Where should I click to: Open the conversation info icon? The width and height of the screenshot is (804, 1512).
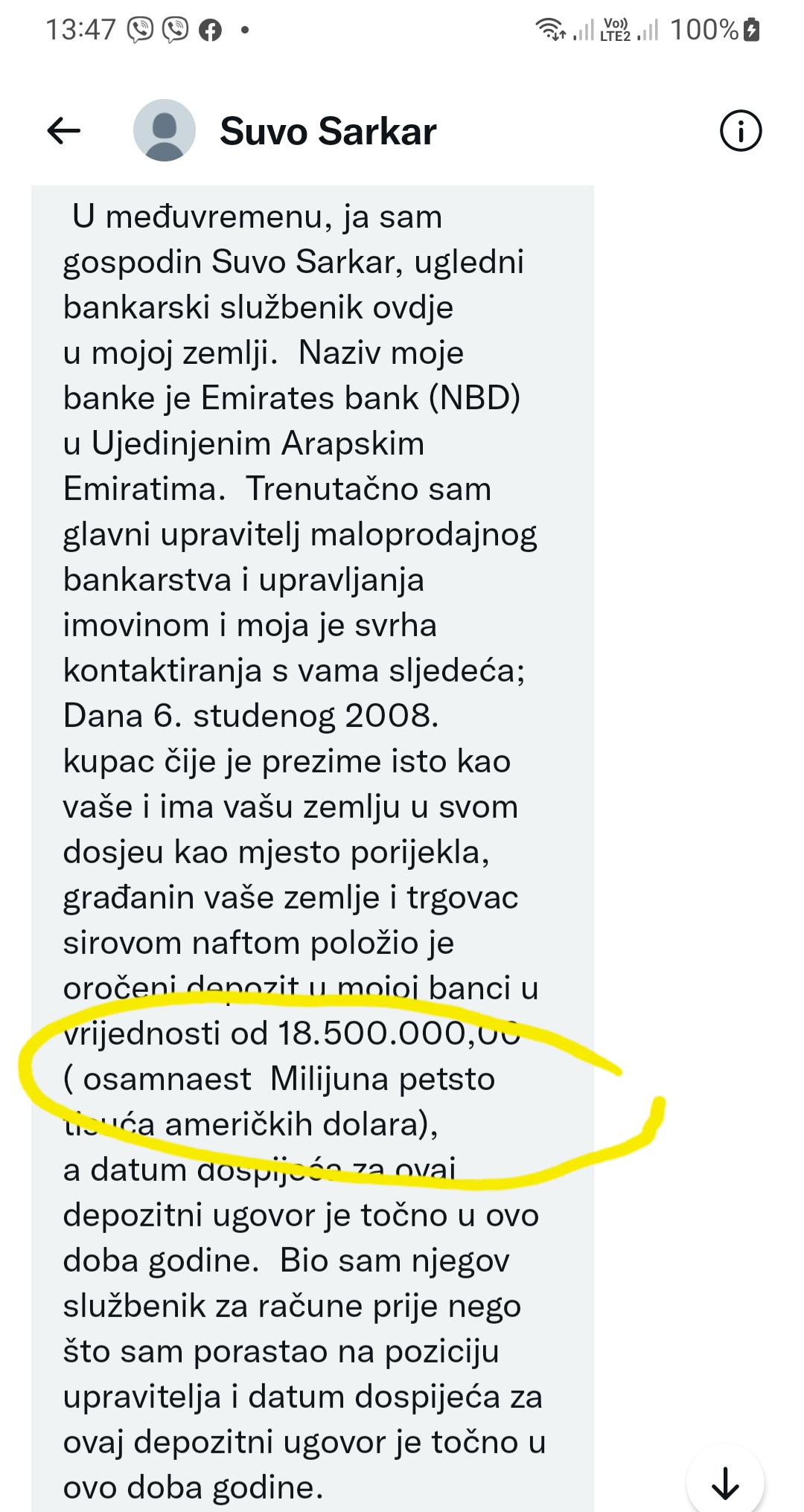740,131
